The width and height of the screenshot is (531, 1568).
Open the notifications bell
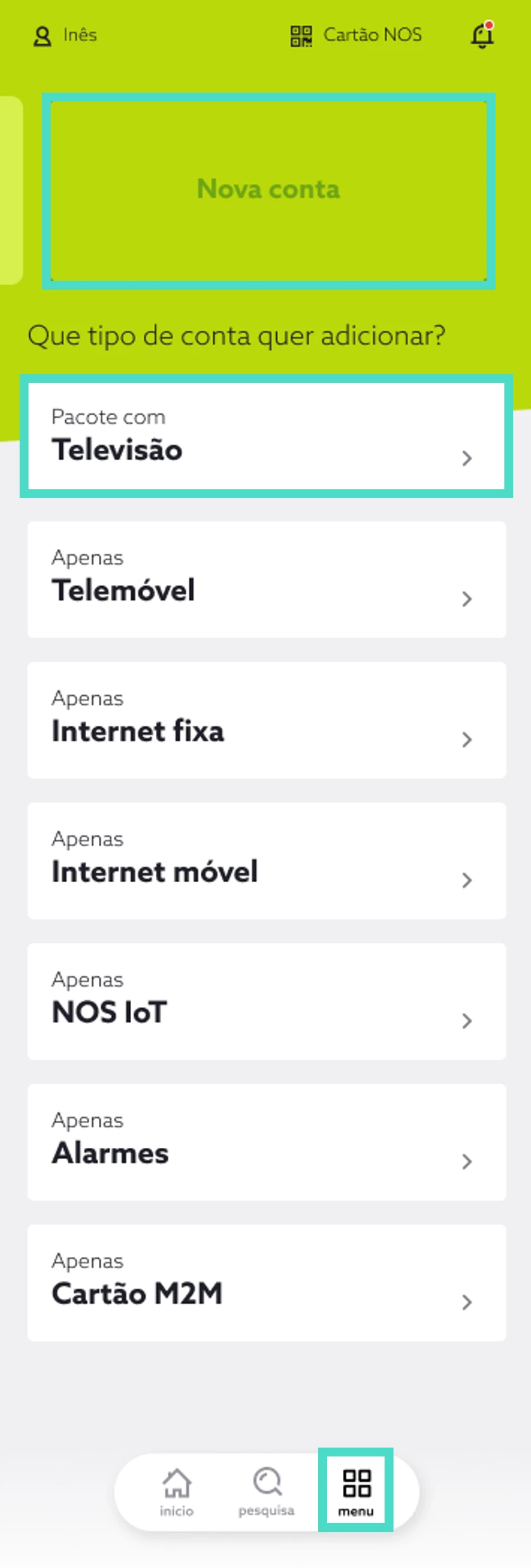pyautogui.click(x=482, y=35)
